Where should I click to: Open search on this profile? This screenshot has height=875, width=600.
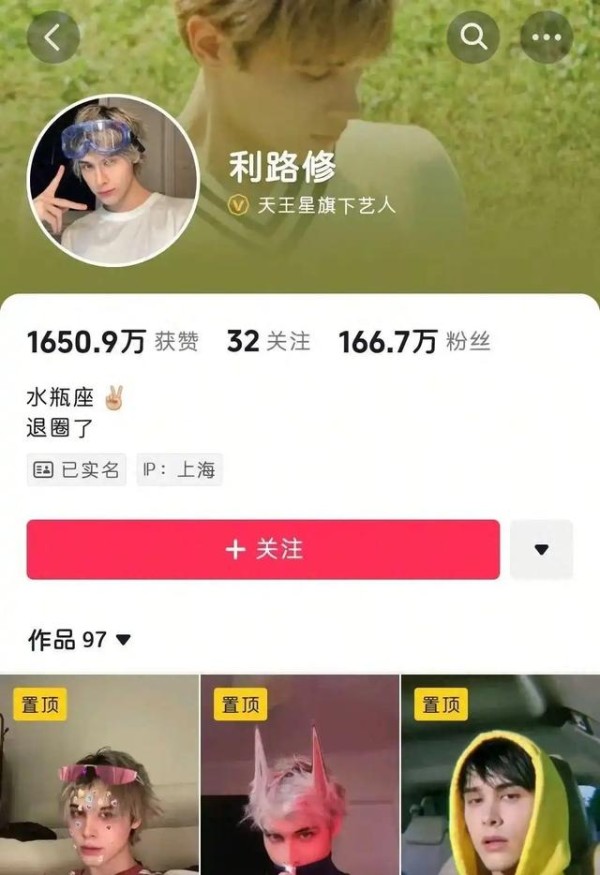pos(473,38)
